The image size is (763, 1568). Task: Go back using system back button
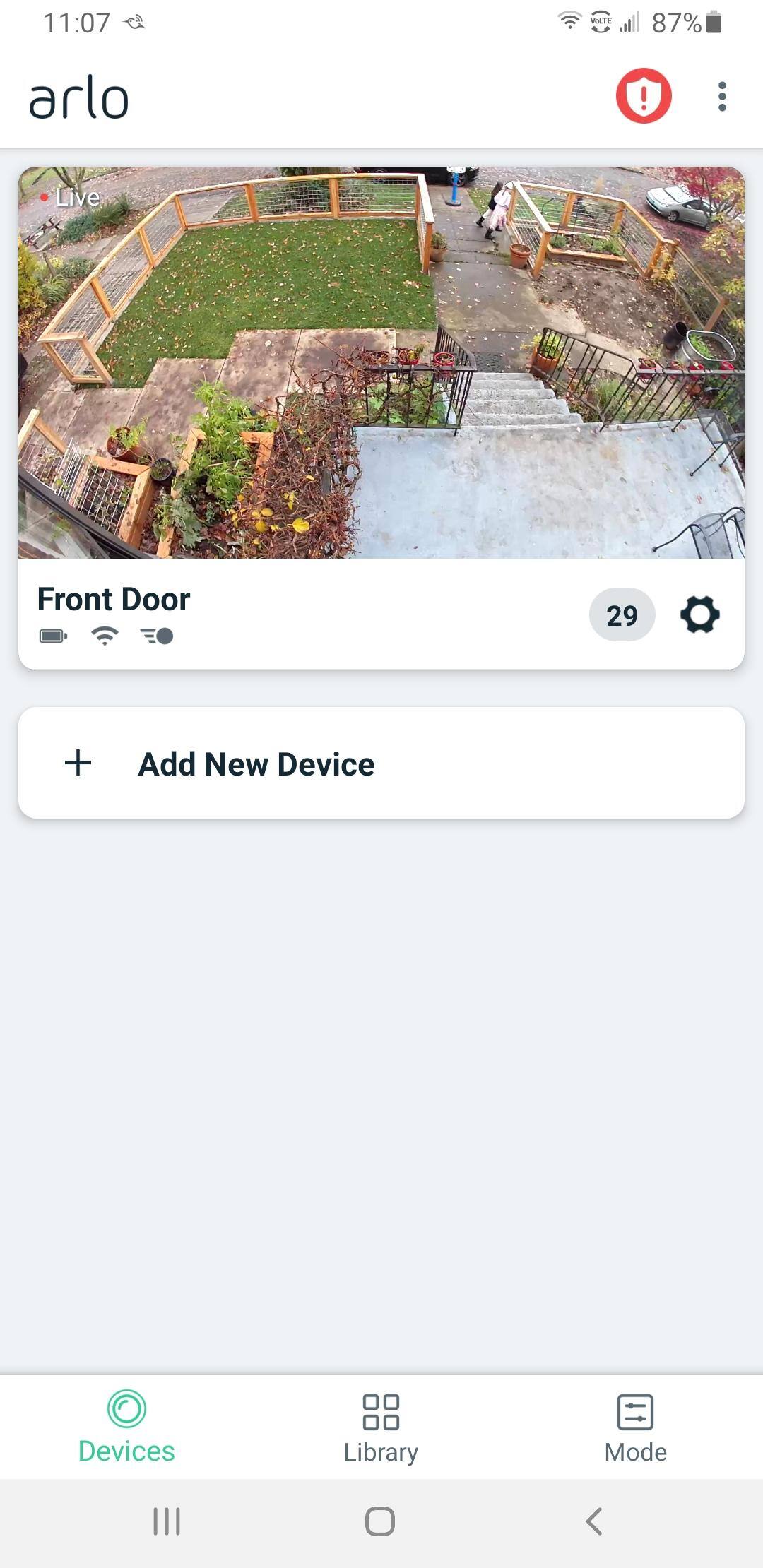coord(594,1521)
